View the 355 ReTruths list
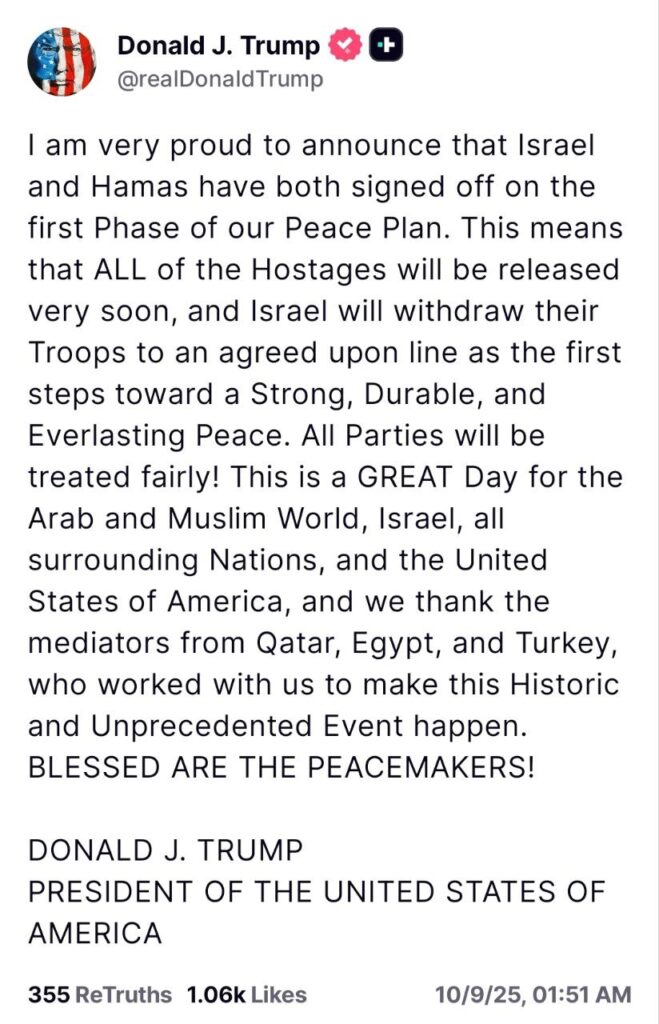The height and width of the screenshot is (1024, 659). [101, 995]
